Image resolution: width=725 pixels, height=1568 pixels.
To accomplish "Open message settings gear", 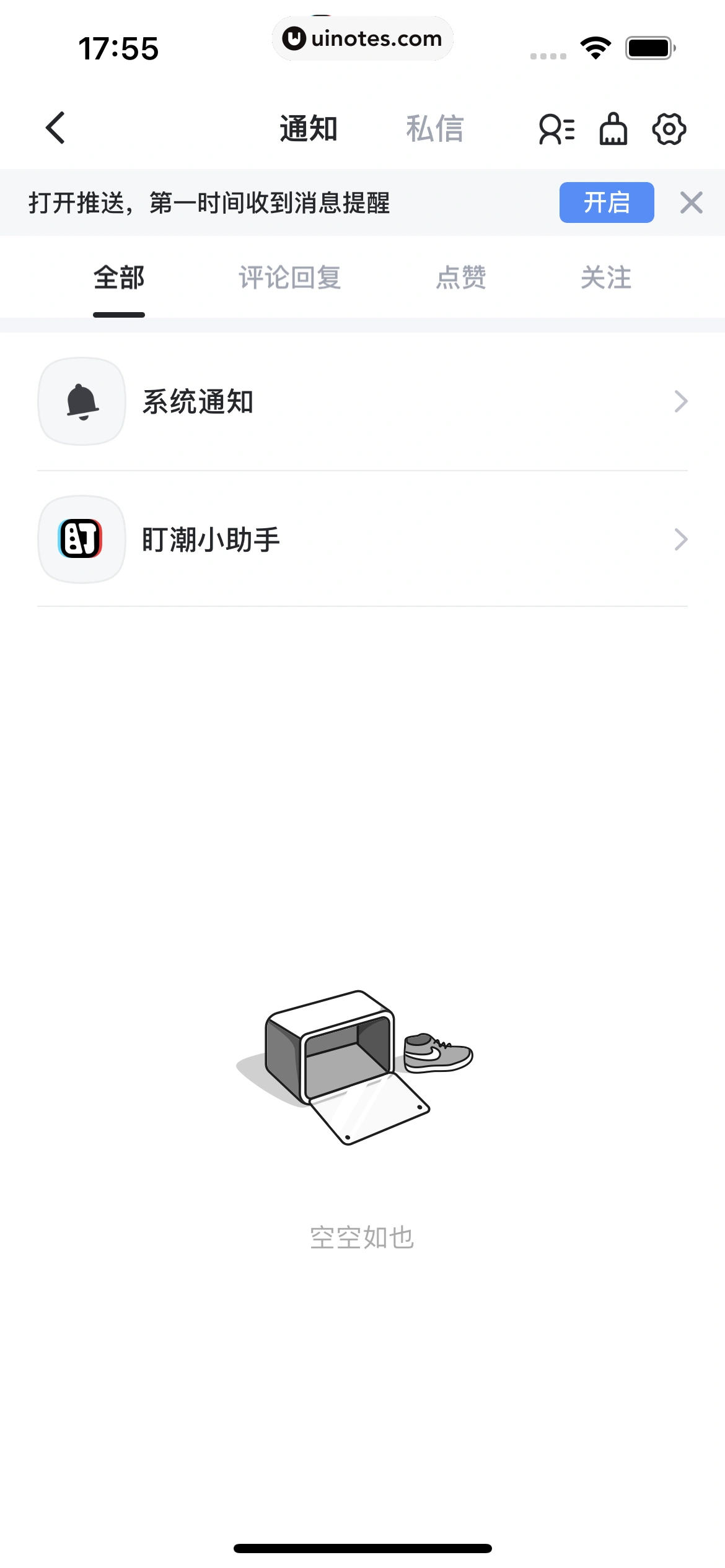I will 669,129.
